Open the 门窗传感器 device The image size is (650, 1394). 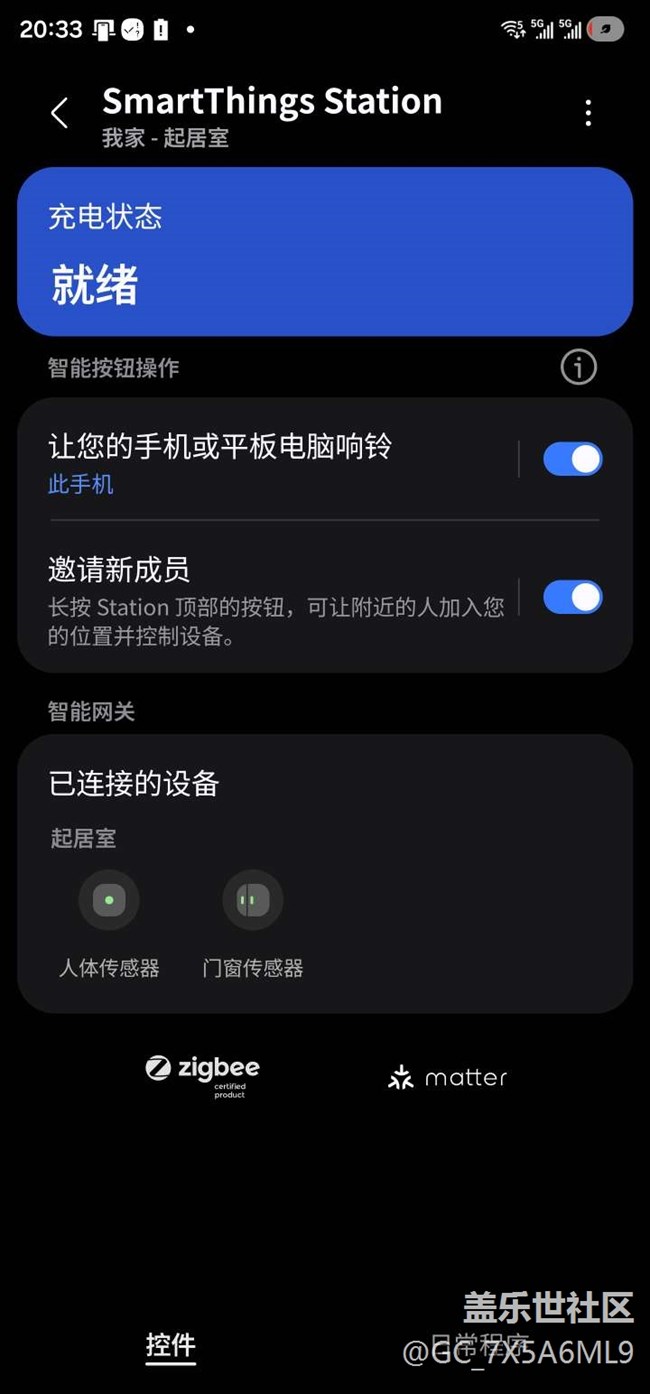point(252,901)
